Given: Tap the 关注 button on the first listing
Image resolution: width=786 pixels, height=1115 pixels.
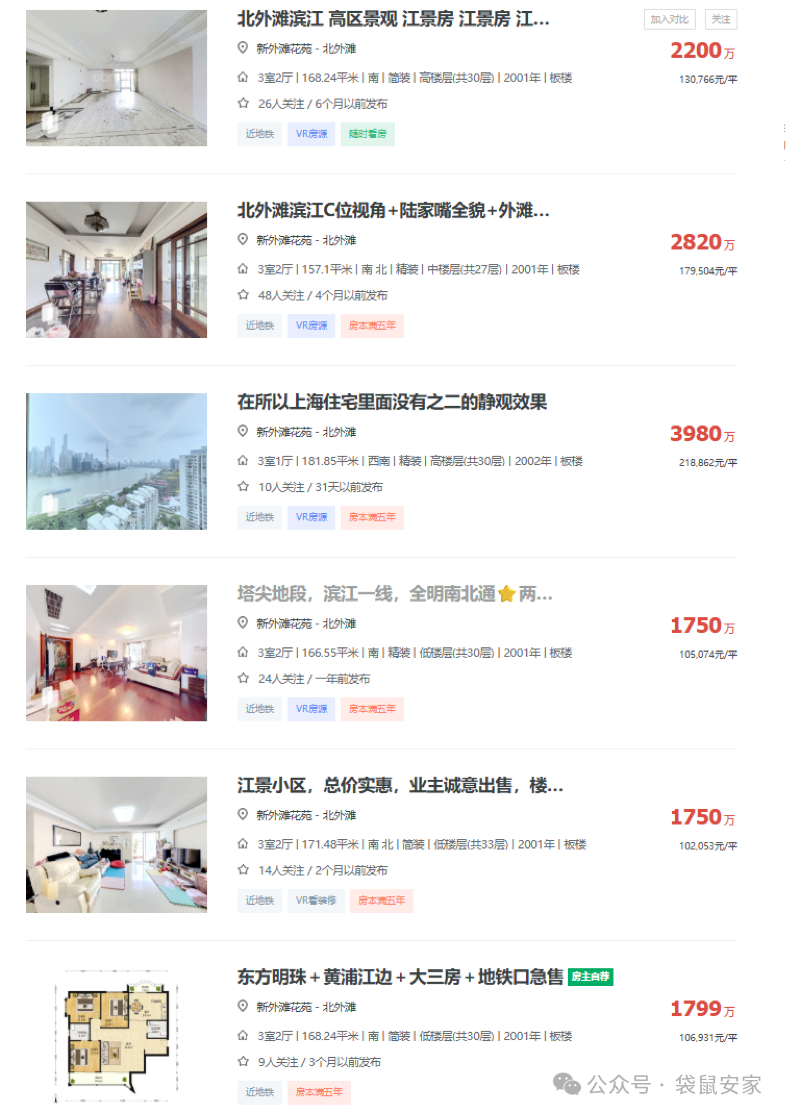Looking at the screenshot, I should [720, 19].
